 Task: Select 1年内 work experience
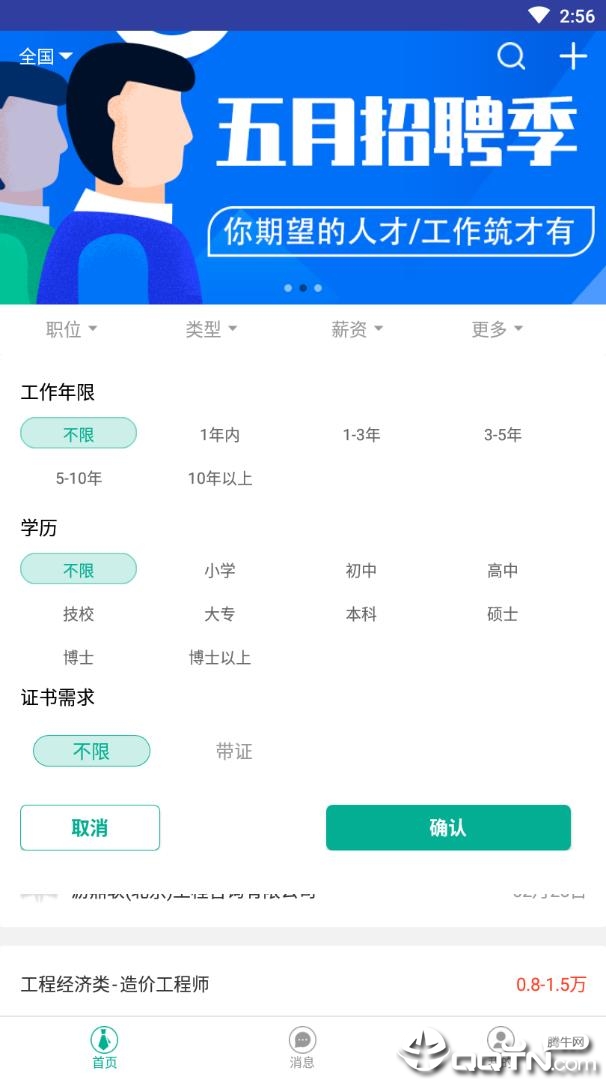point(220,435)
